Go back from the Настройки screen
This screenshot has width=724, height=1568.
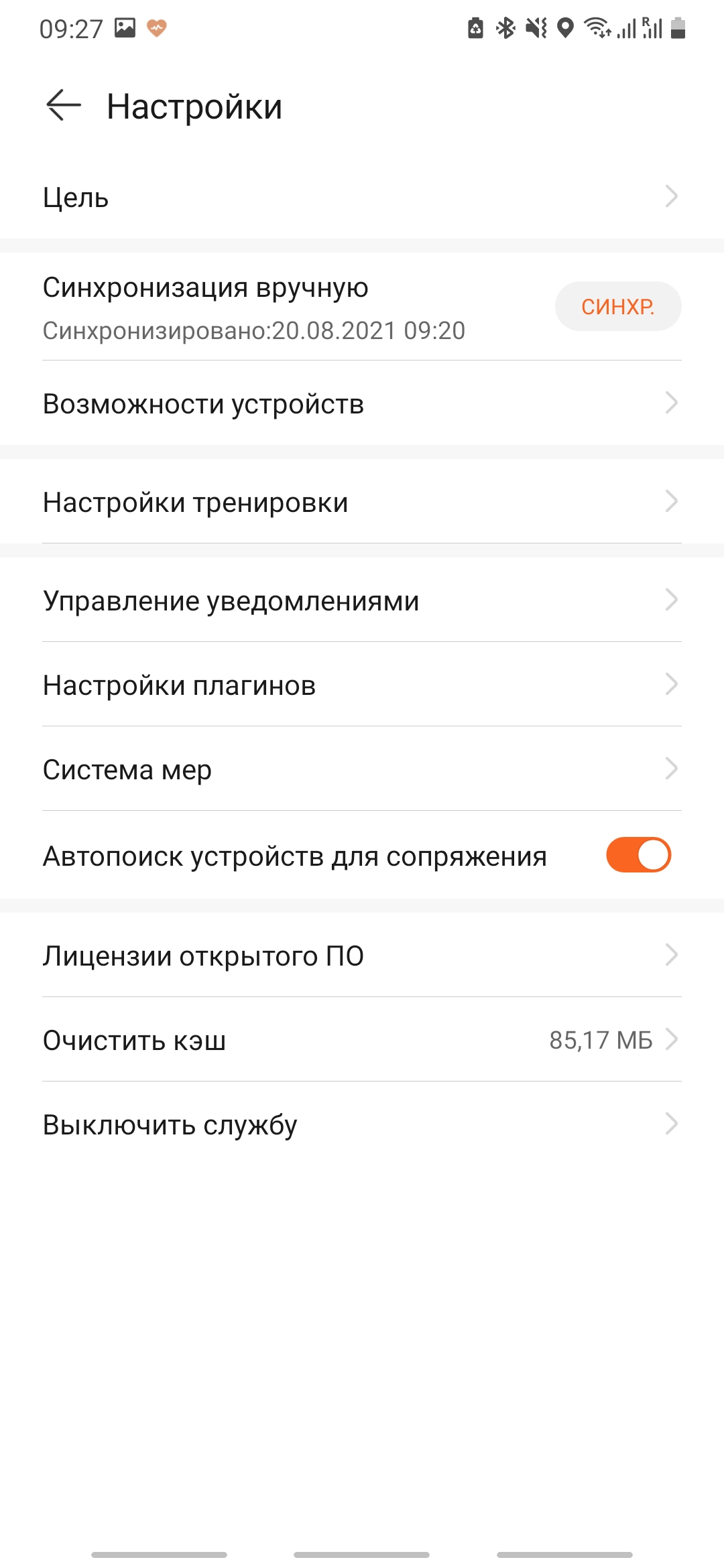coord(64,106)
